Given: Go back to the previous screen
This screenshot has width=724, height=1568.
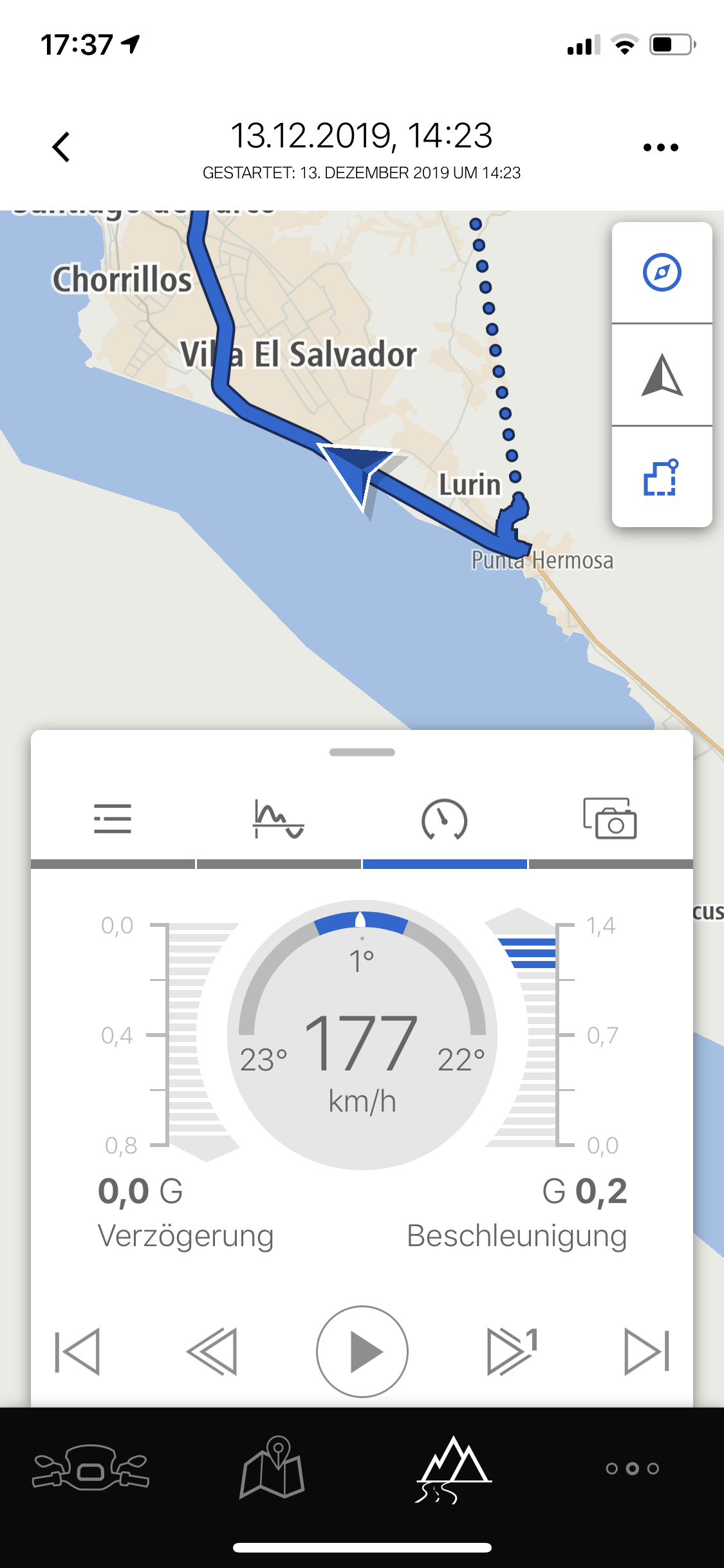Looking at the screenshot, I should [61, 147].
